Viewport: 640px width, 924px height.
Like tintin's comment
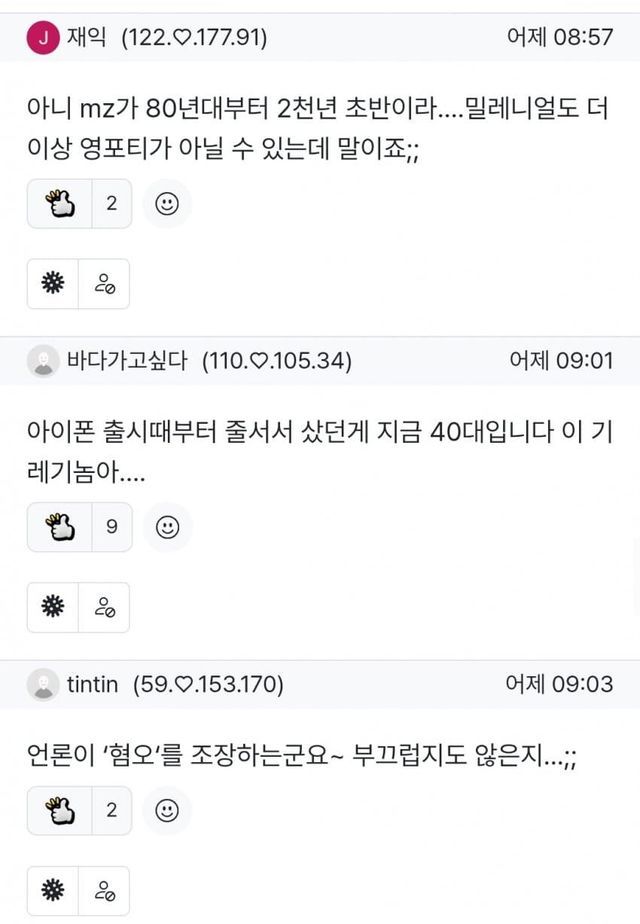pos(59,811)
